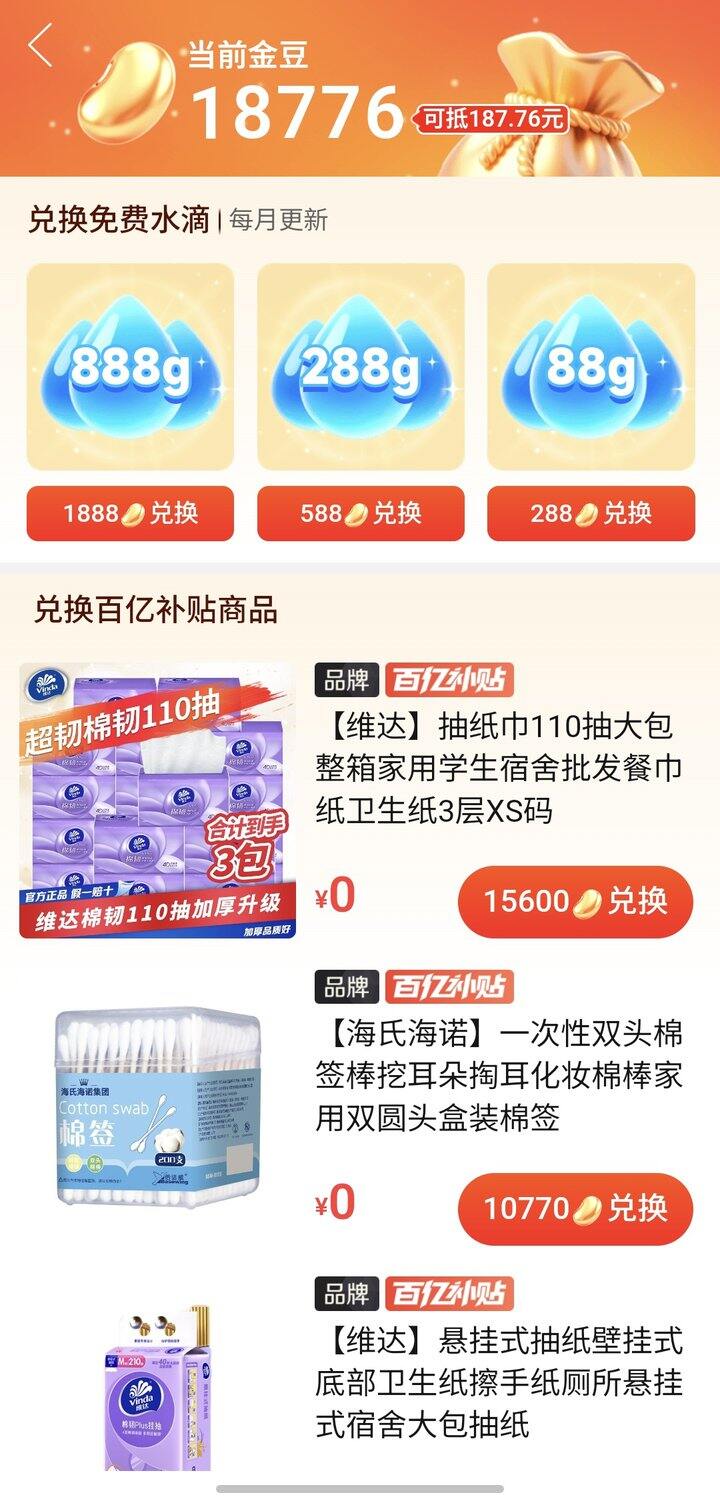
Task: Go back using the top-left arrow
Action: [40, 47]
